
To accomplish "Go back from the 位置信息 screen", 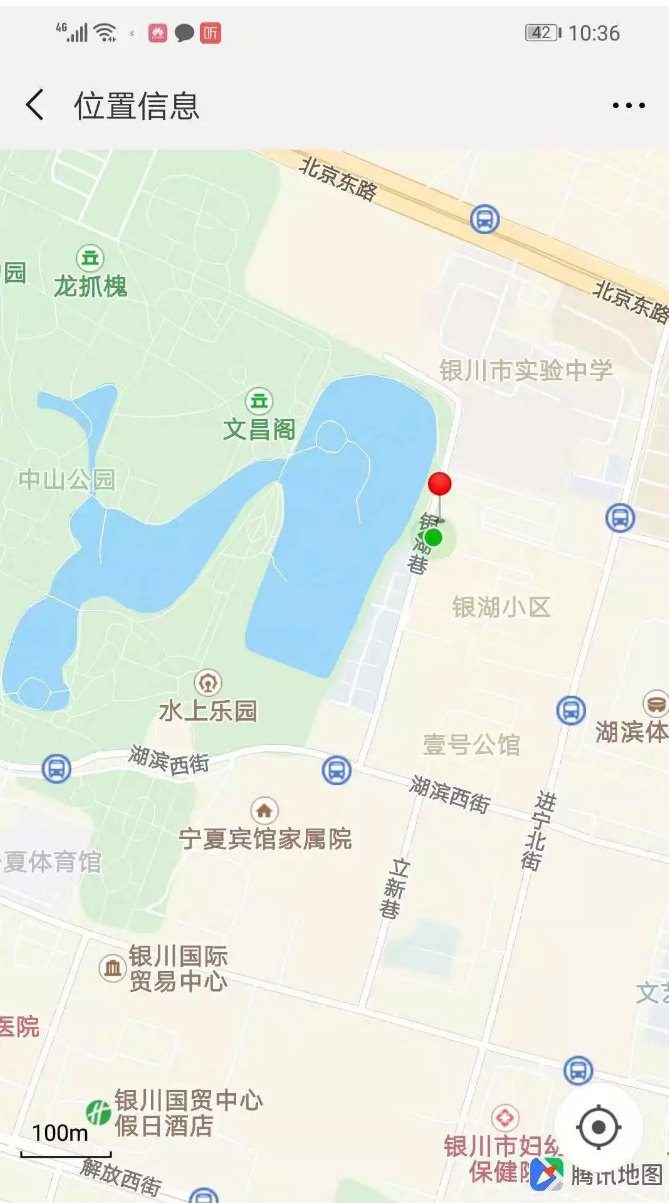I will pyautogui.click(x=35, y=105).
